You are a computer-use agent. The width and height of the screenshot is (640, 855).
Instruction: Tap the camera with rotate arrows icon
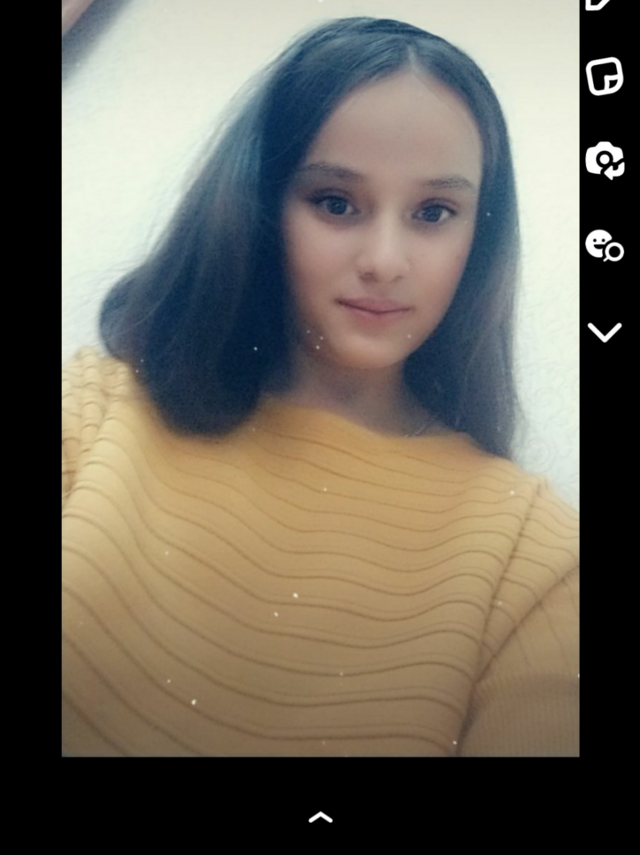(604, 160)
